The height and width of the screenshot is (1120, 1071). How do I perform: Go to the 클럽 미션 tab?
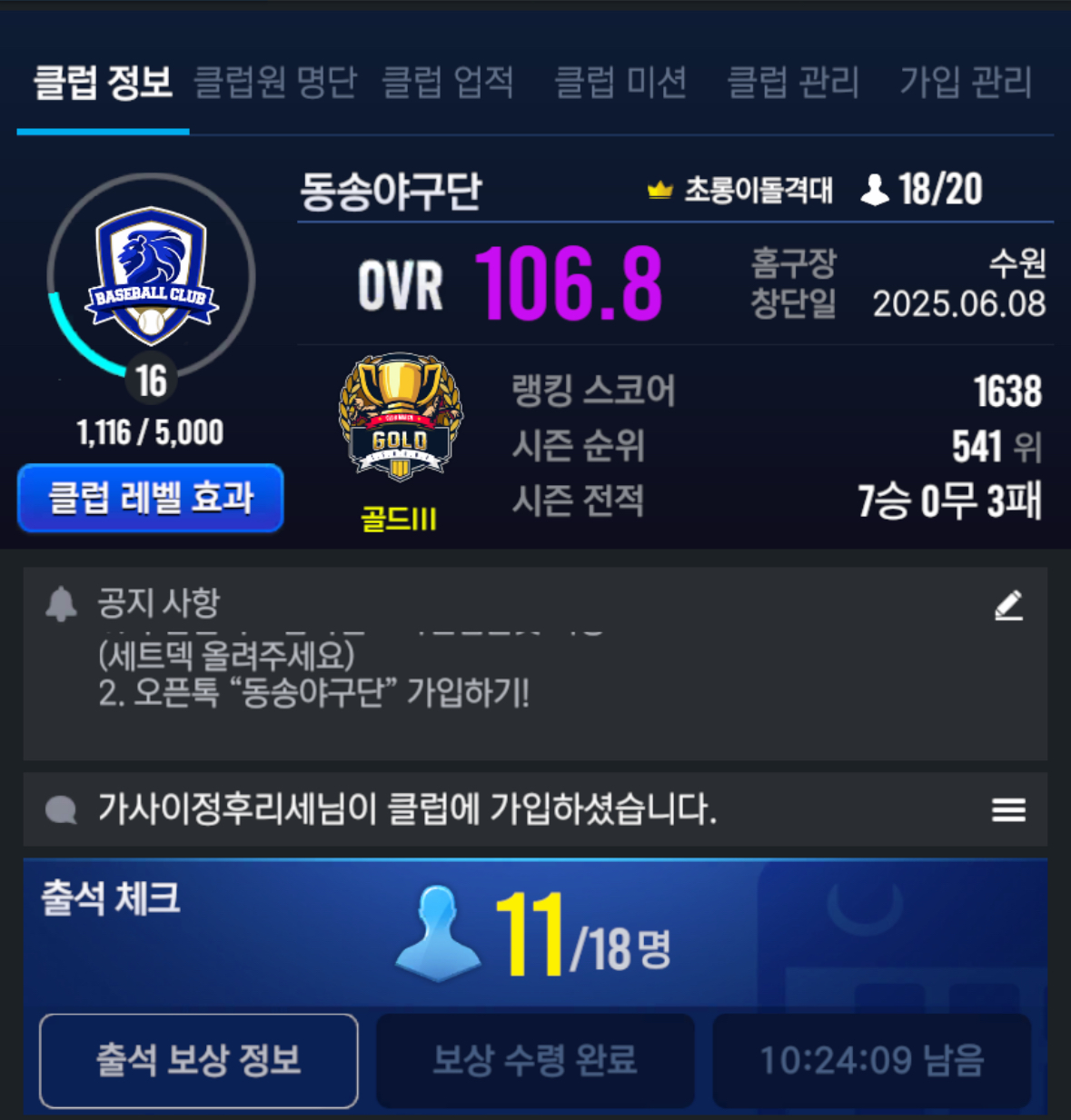pos(620,83)
